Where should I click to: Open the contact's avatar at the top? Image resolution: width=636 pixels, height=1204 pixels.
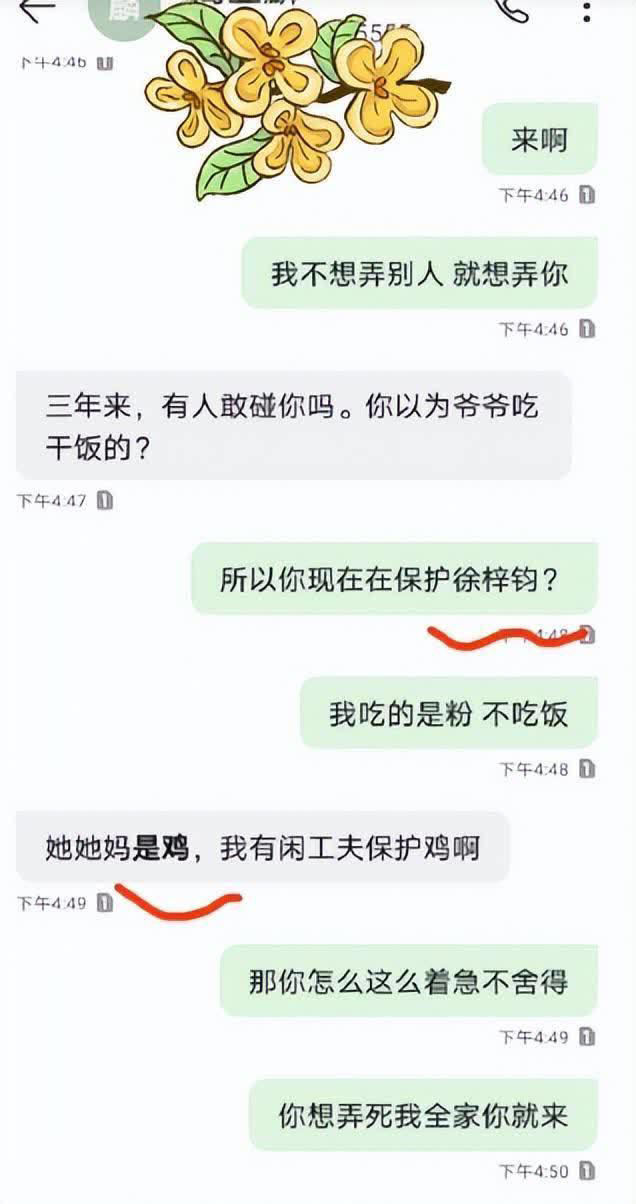(123, 14)
